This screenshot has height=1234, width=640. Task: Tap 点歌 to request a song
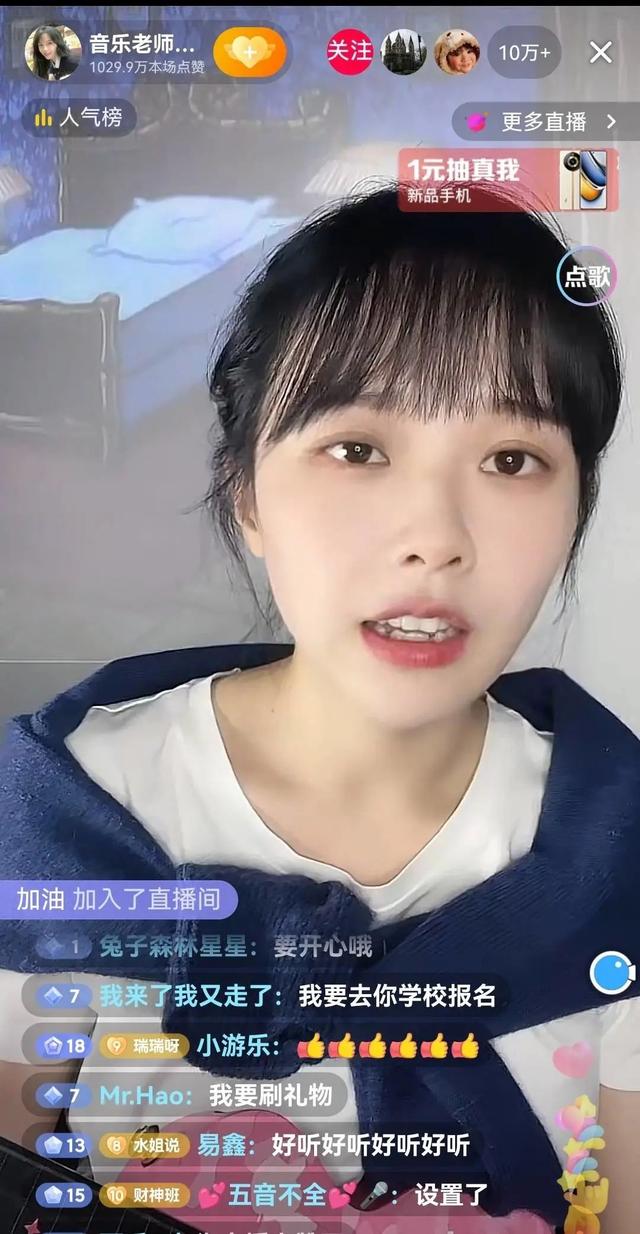click(x=586, y=276)
